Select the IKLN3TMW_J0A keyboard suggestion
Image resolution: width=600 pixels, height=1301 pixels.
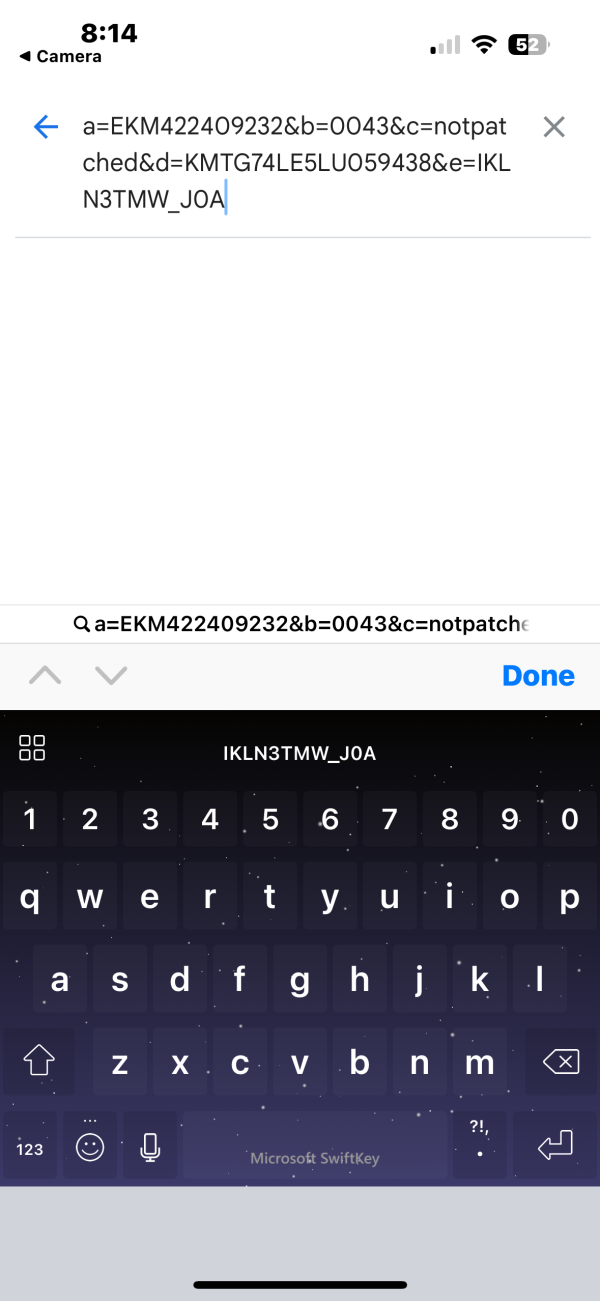299,753
